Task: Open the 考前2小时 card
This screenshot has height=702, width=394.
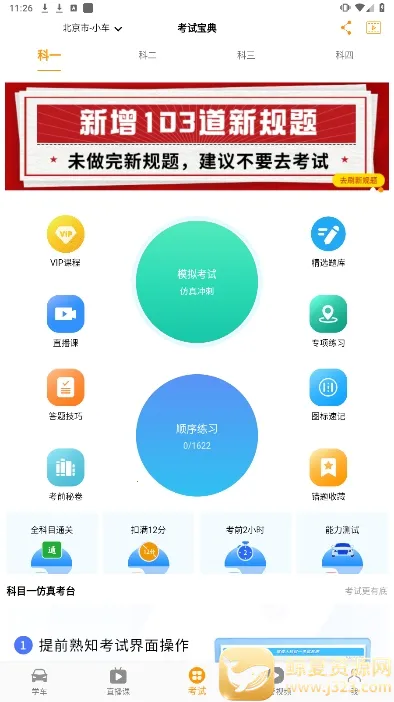Action: (245, 544)
